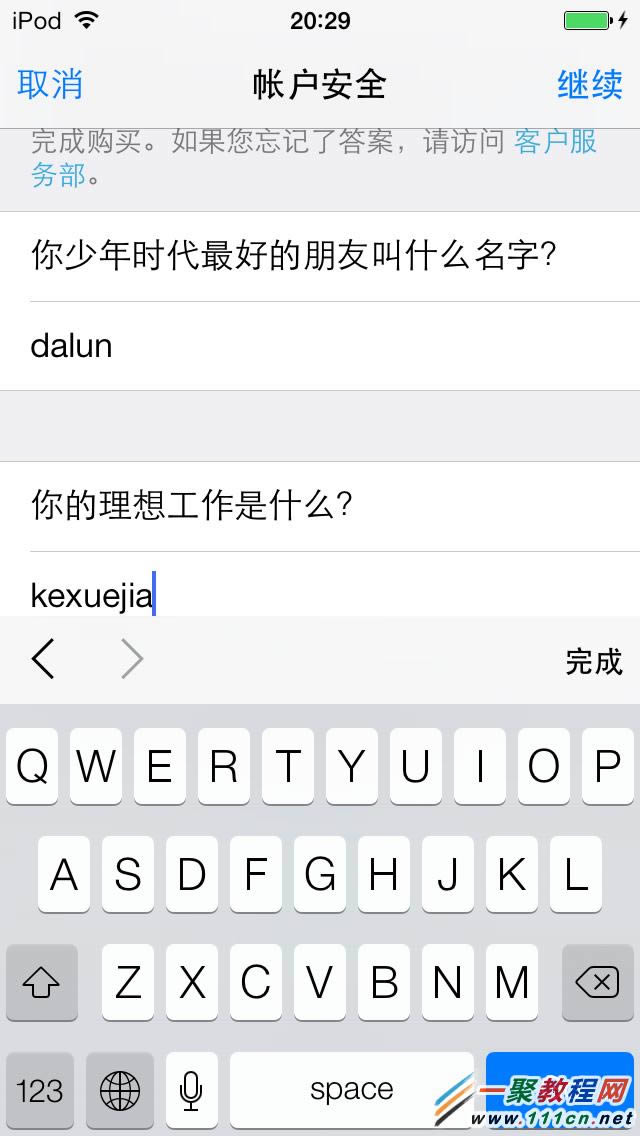Change keyboard language with globe key
Screen dimensions: 640x1136
click(x=120, y=1090)
